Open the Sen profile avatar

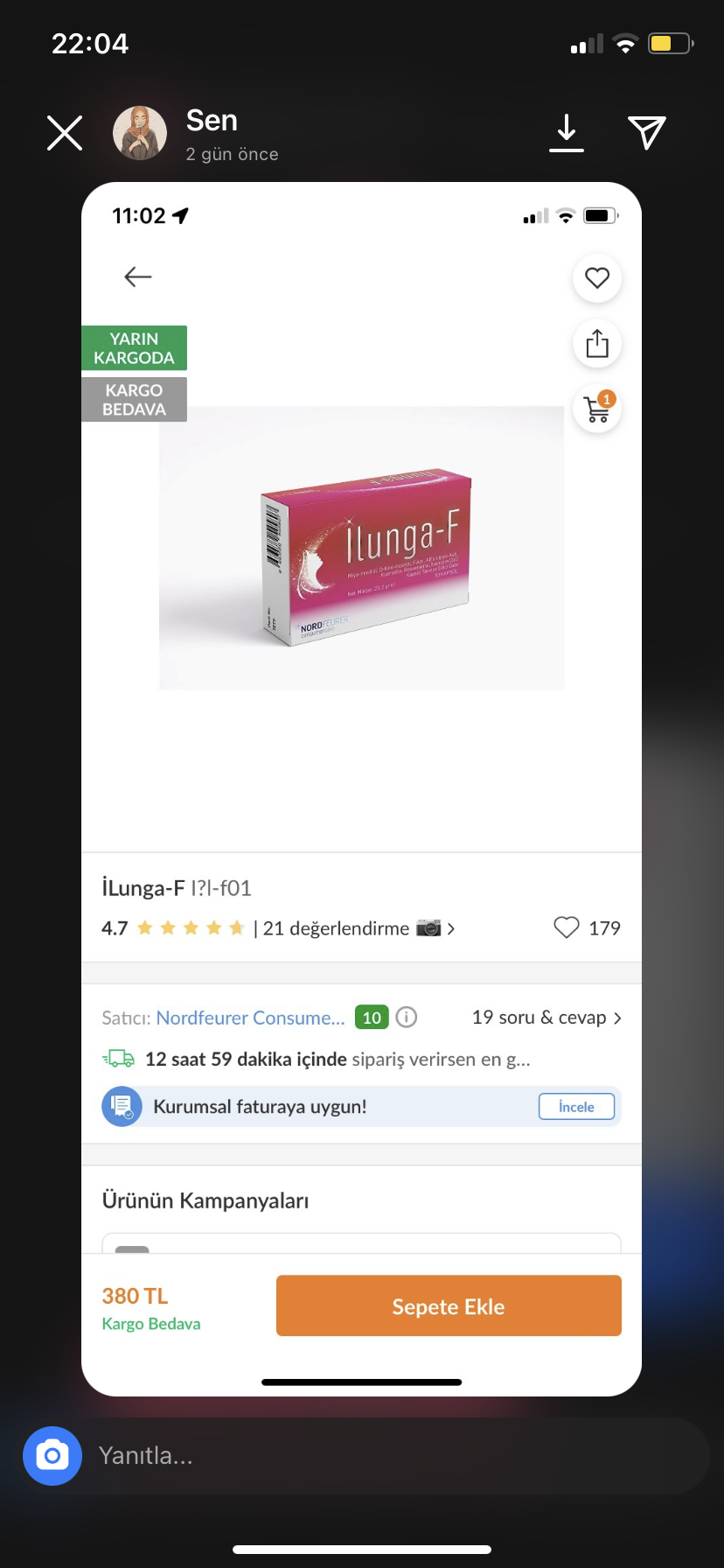coord(140,133)
